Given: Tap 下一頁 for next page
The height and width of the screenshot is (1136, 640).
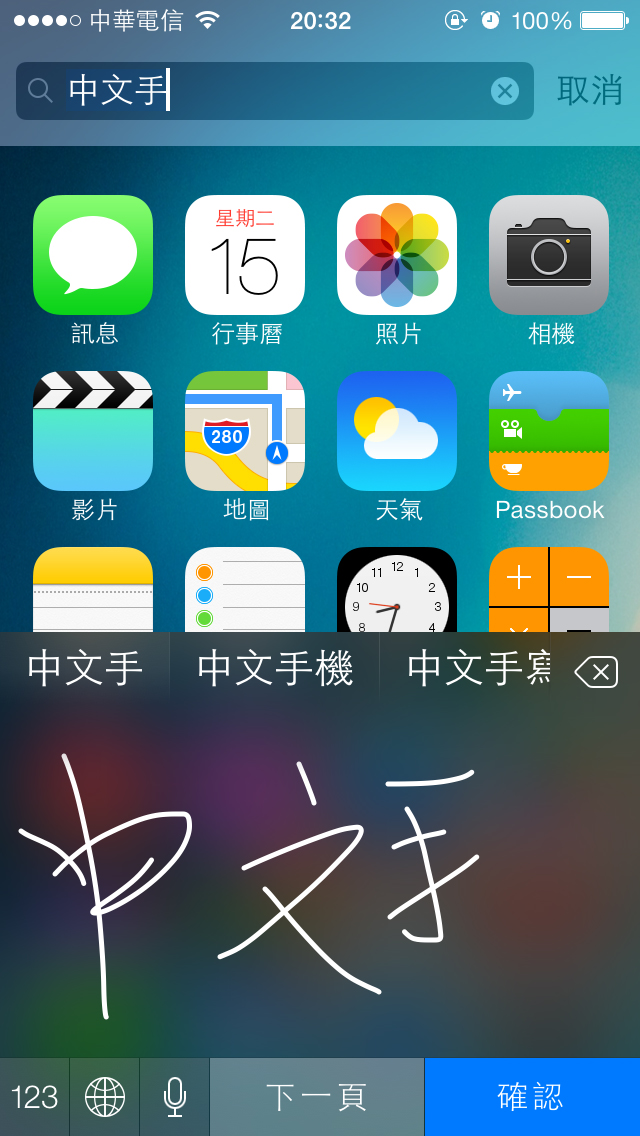Looking at the screenshot, I should (317, 1097).
